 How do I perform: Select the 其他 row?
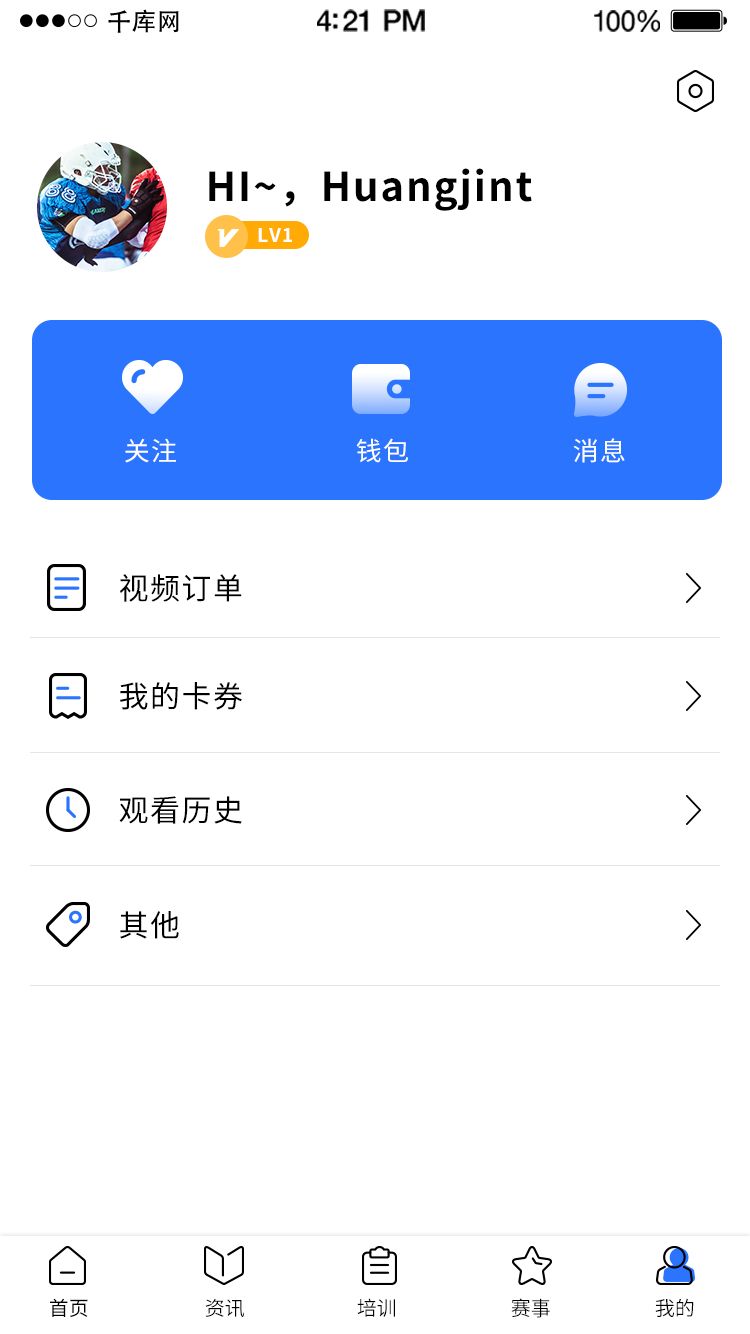pyautogui.click(x=375, y=925)
